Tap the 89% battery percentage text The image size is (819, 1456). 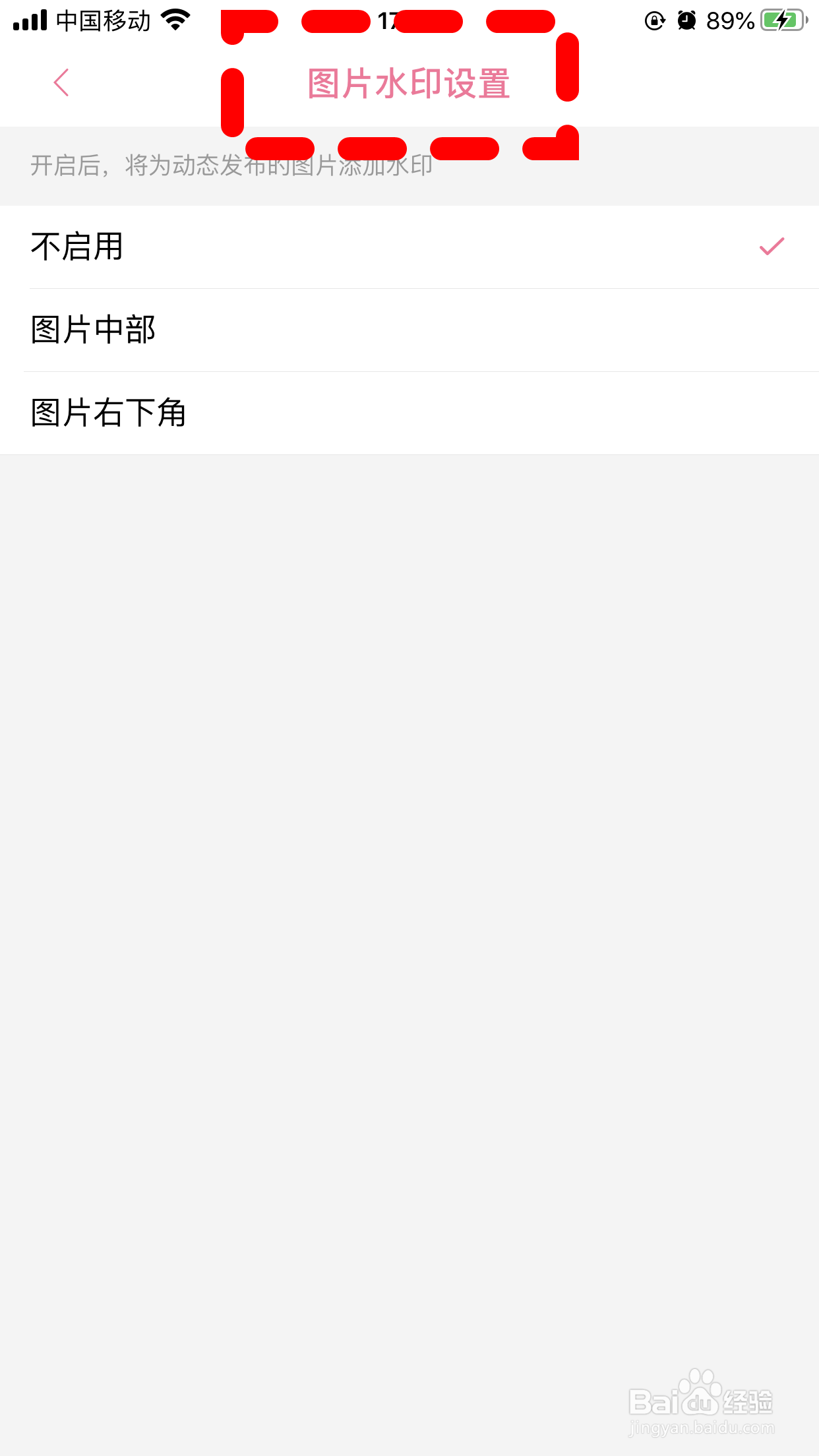coord(729,20)
